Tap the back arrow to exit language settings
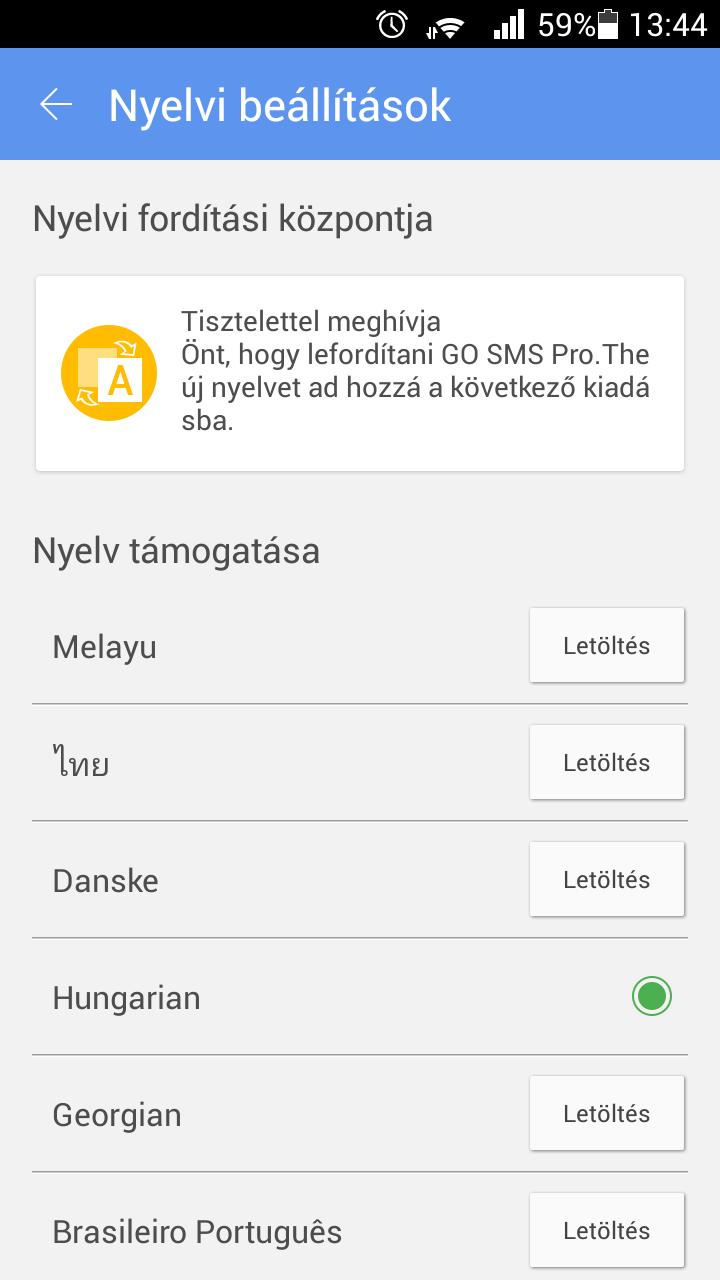Viewport: 720px width, 1280px height. 55,103
